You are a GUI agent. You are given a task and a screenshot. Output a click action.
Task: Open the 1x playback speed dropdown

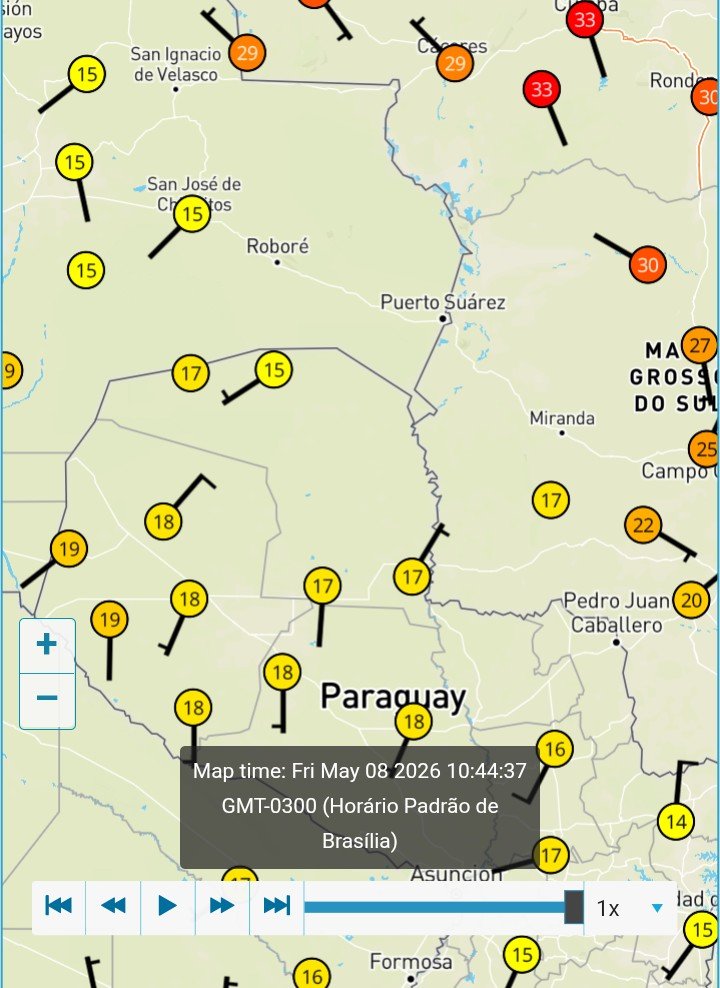point(630,908)
